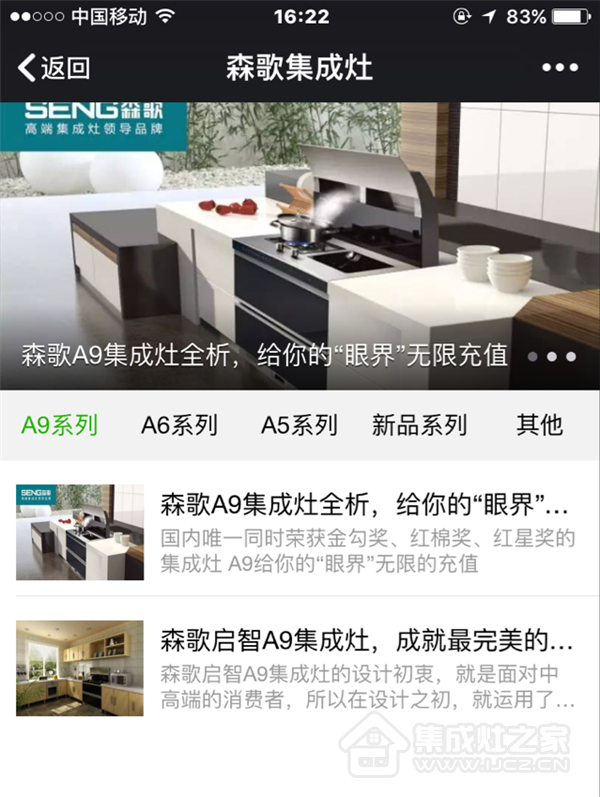This screenshot has width=600, height=797.
Task: Switch to the 其他 tab
Action: pyautogui.click(x=539, y=425)
